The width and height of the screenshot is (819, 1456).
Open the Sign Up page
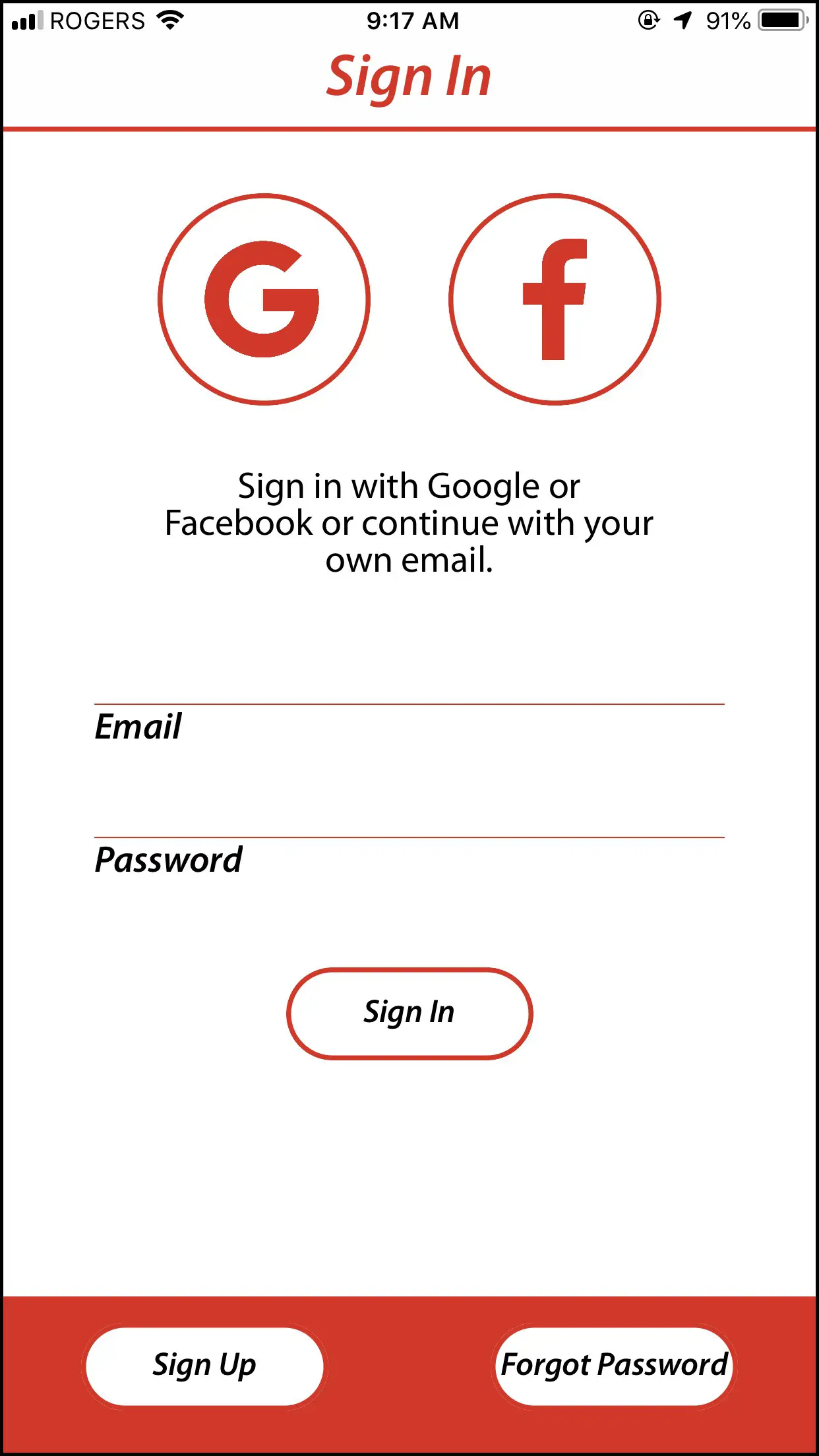tap(204, 1365)
